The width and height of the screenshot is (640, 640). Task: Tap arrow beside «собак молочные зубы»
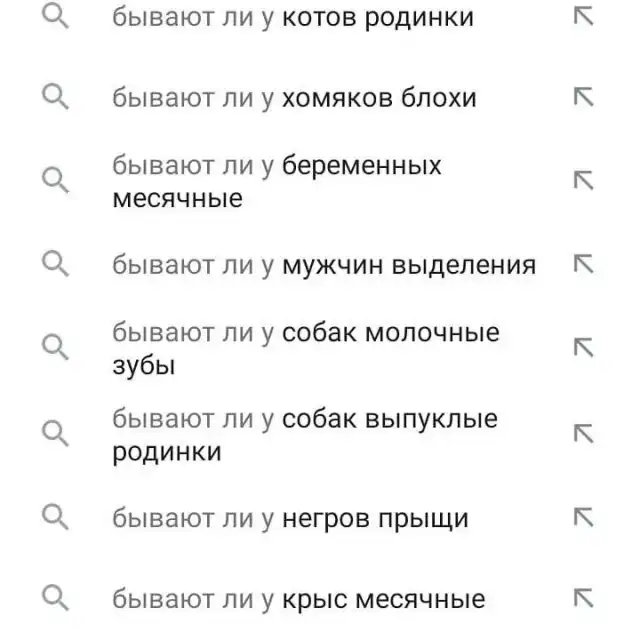pos(582,347)
